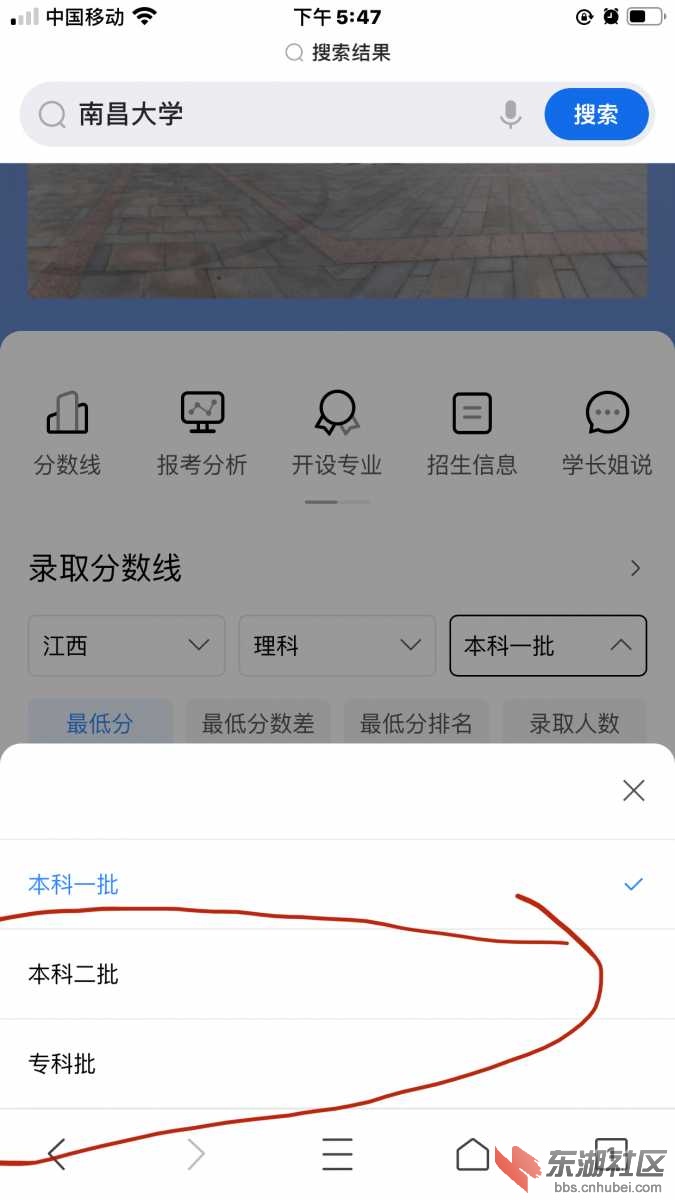Expand the 江西 province dropdown
Screen dimensions: 675x1200
(x=126, y=645)
